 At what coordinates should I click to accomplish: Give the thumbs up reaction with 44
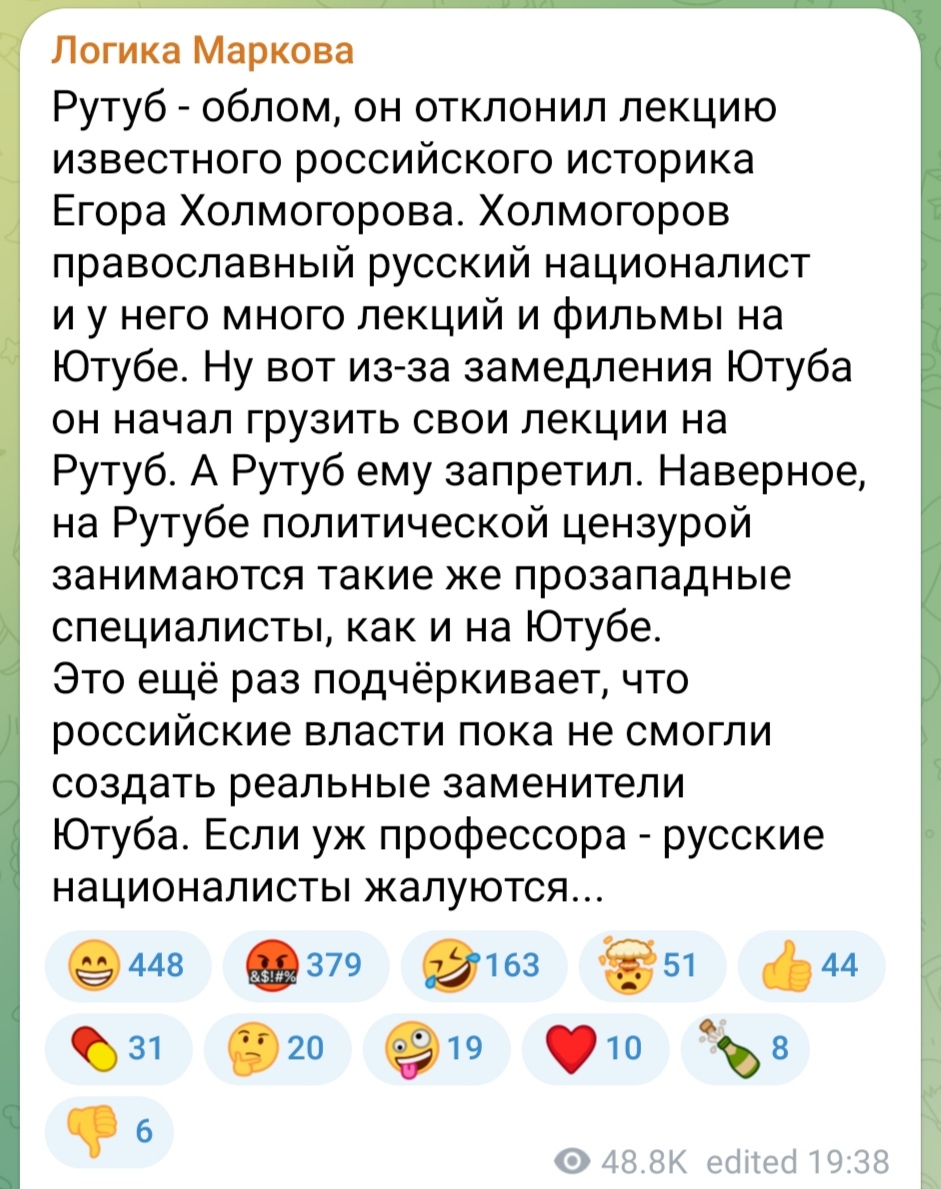(811, 965)
